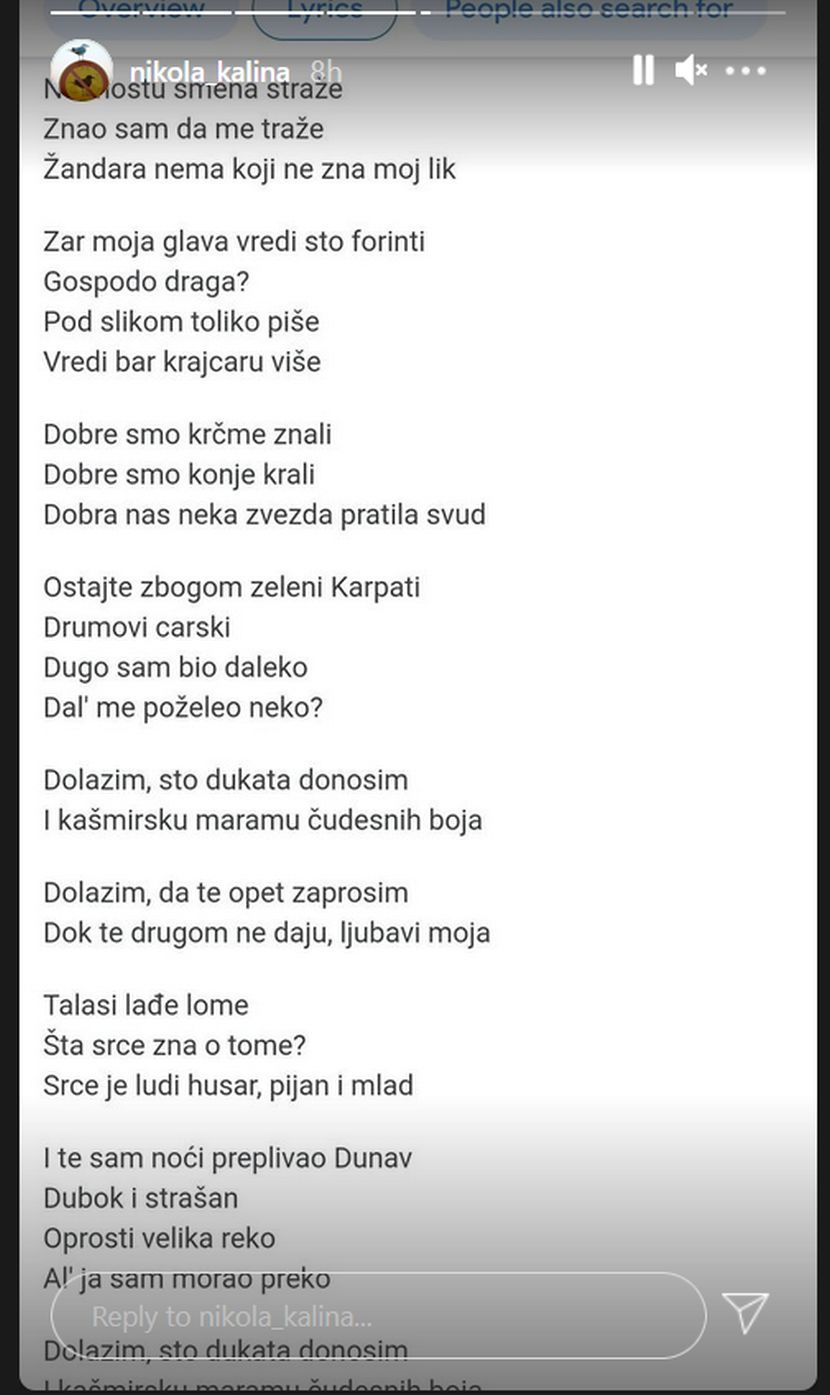Open nikola_kalina's profile picture
This screenshot has width=830, height=1395.
coord(81,71)
